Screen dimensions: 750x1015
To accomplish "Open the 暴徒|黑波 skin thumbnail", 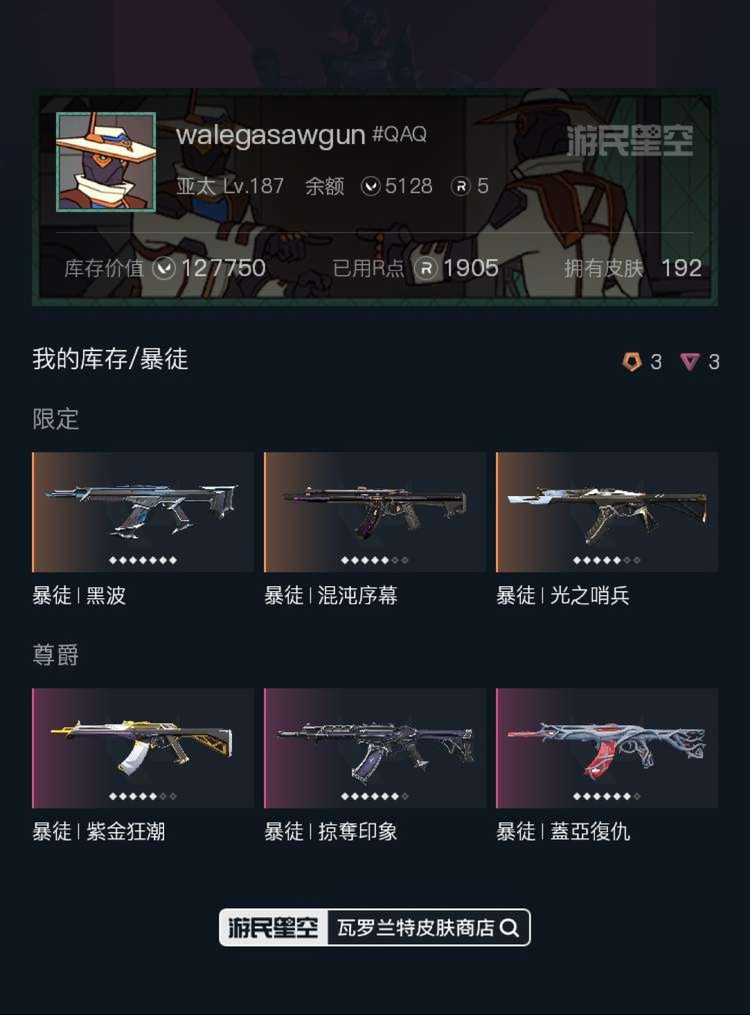I will pyautogui.click(x=141, y=511).
